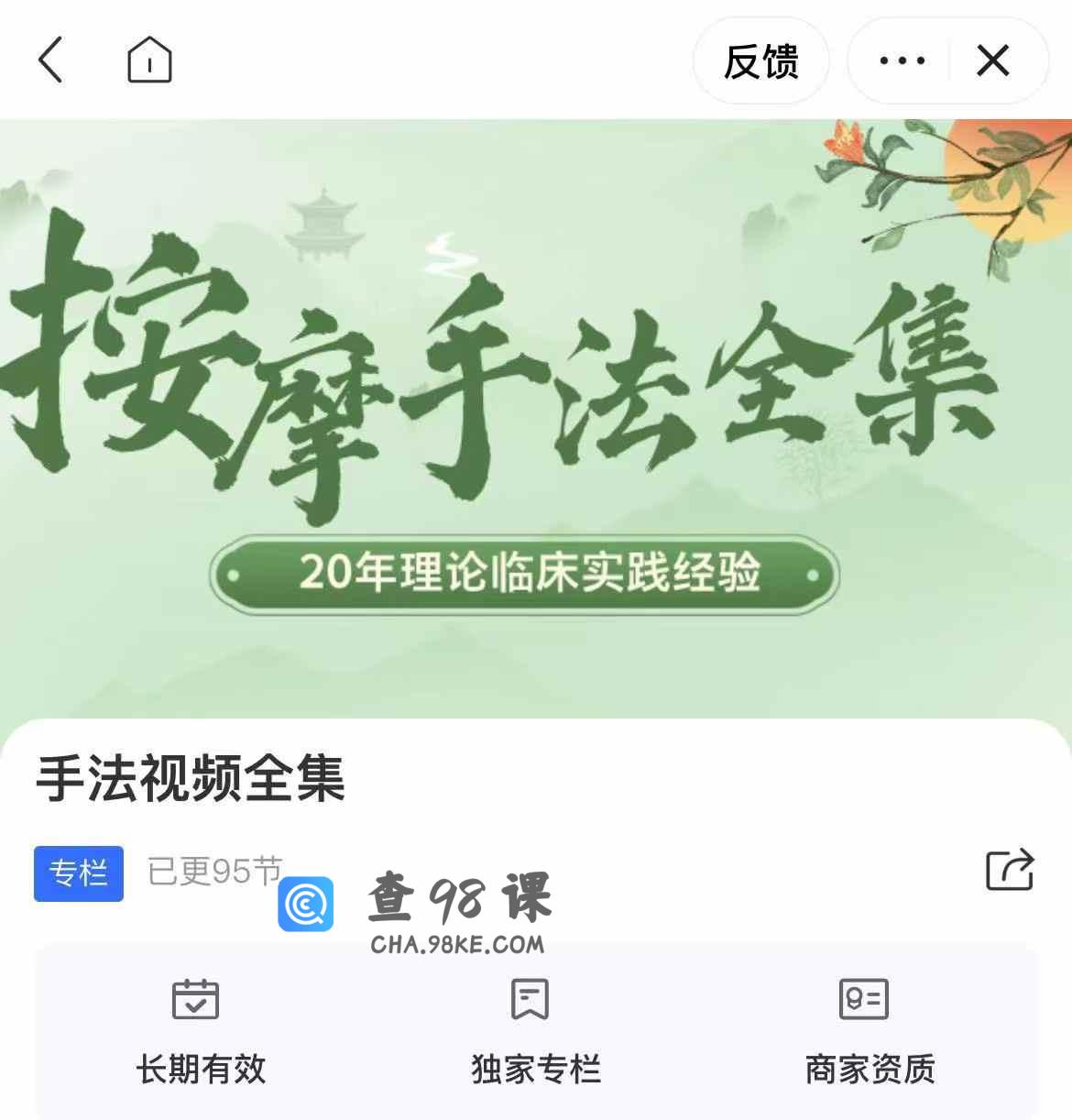Open the 独家专栏 info
Screen dimensions: 1072x1120
[535, 1031]
